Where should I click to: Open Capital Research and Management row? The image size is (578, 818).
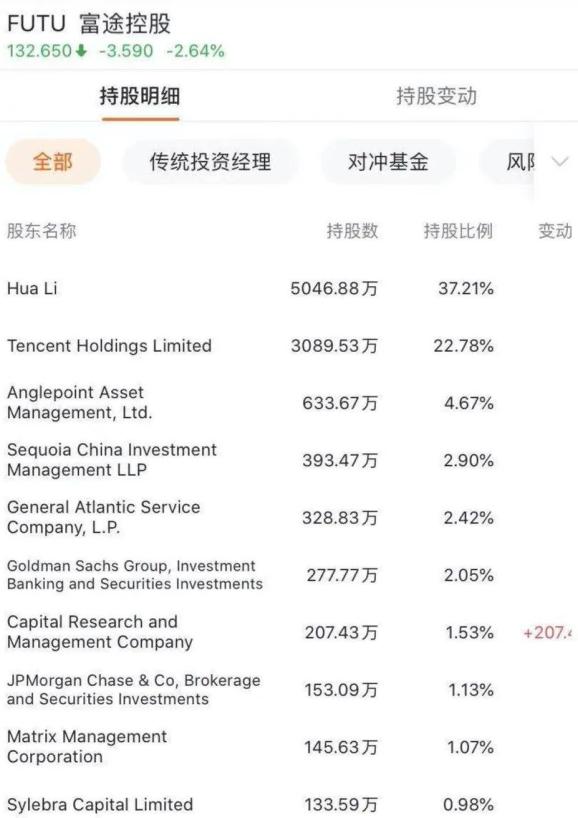click(289, 632)
